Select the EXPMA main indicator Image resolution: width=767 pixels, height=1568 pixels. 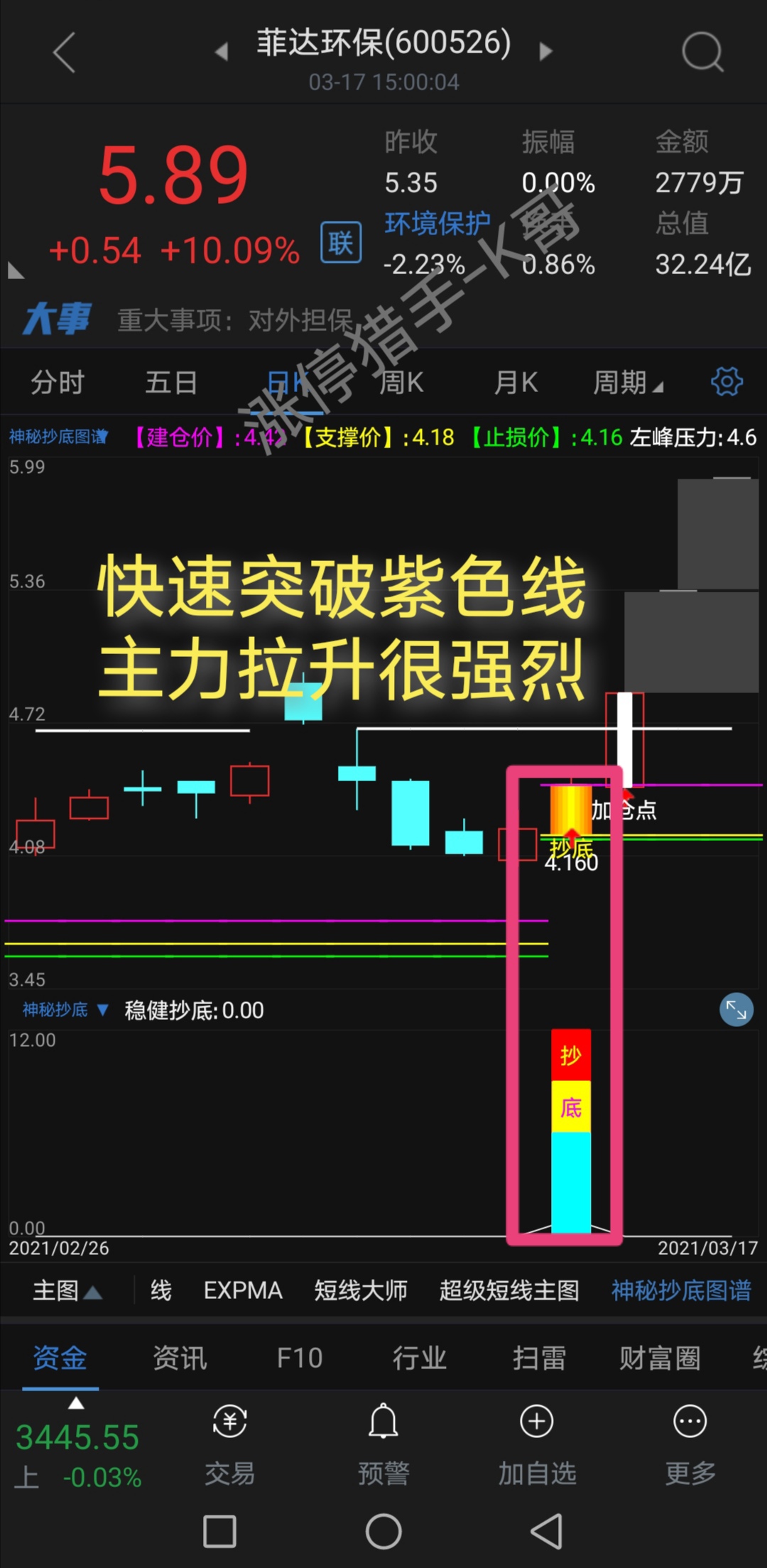tap(243, 1290)
